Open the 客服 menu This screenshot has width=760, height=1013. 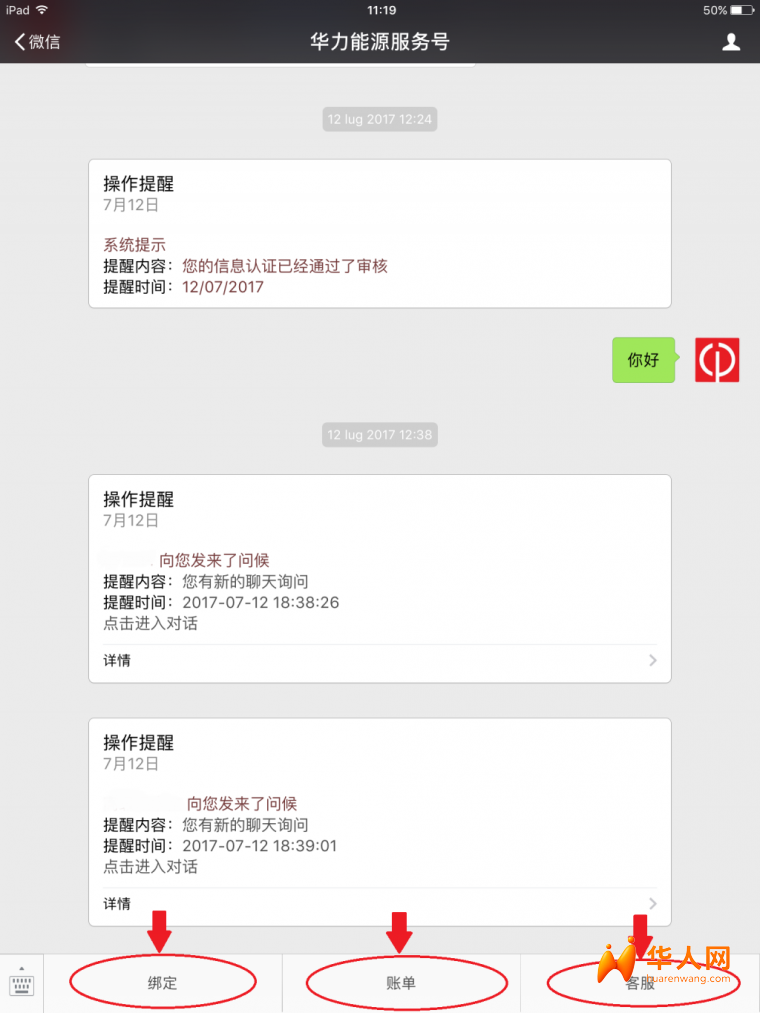(x=640, y=983)
